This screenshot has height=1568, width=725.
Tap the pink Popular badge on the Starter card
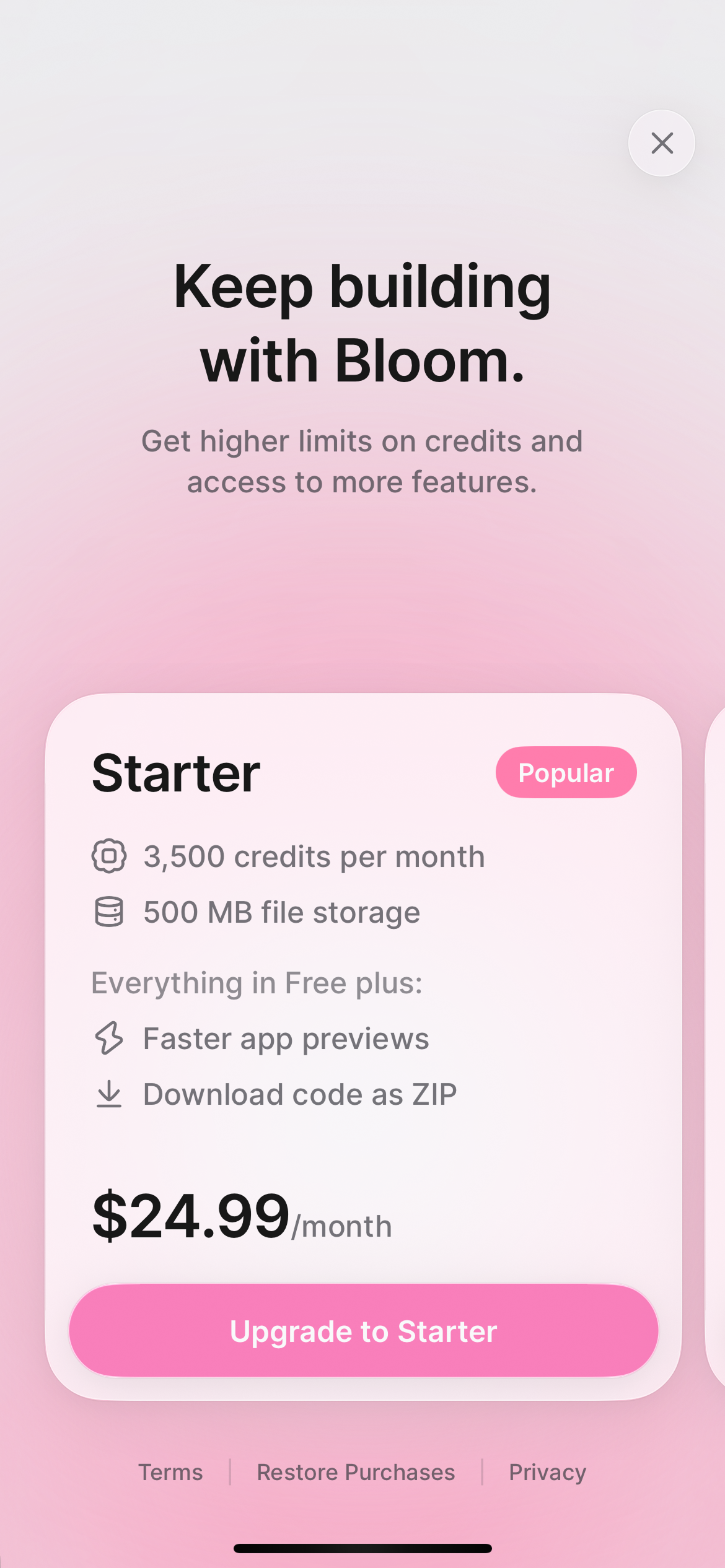point(566,772)
